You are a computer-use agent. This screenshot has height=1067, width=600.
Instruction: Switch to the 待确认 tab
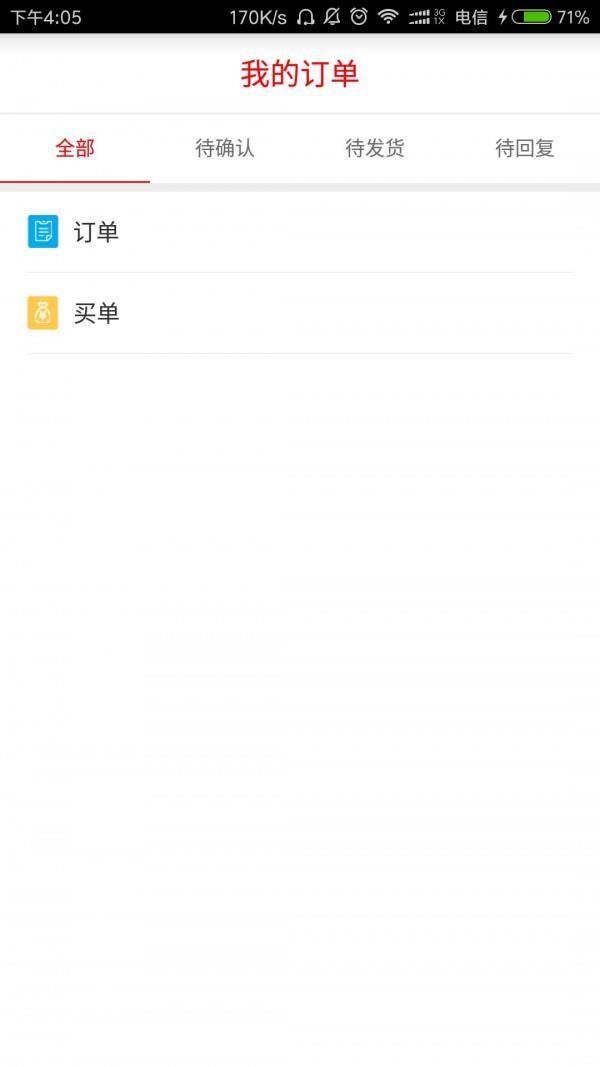(x=225, y=148)
